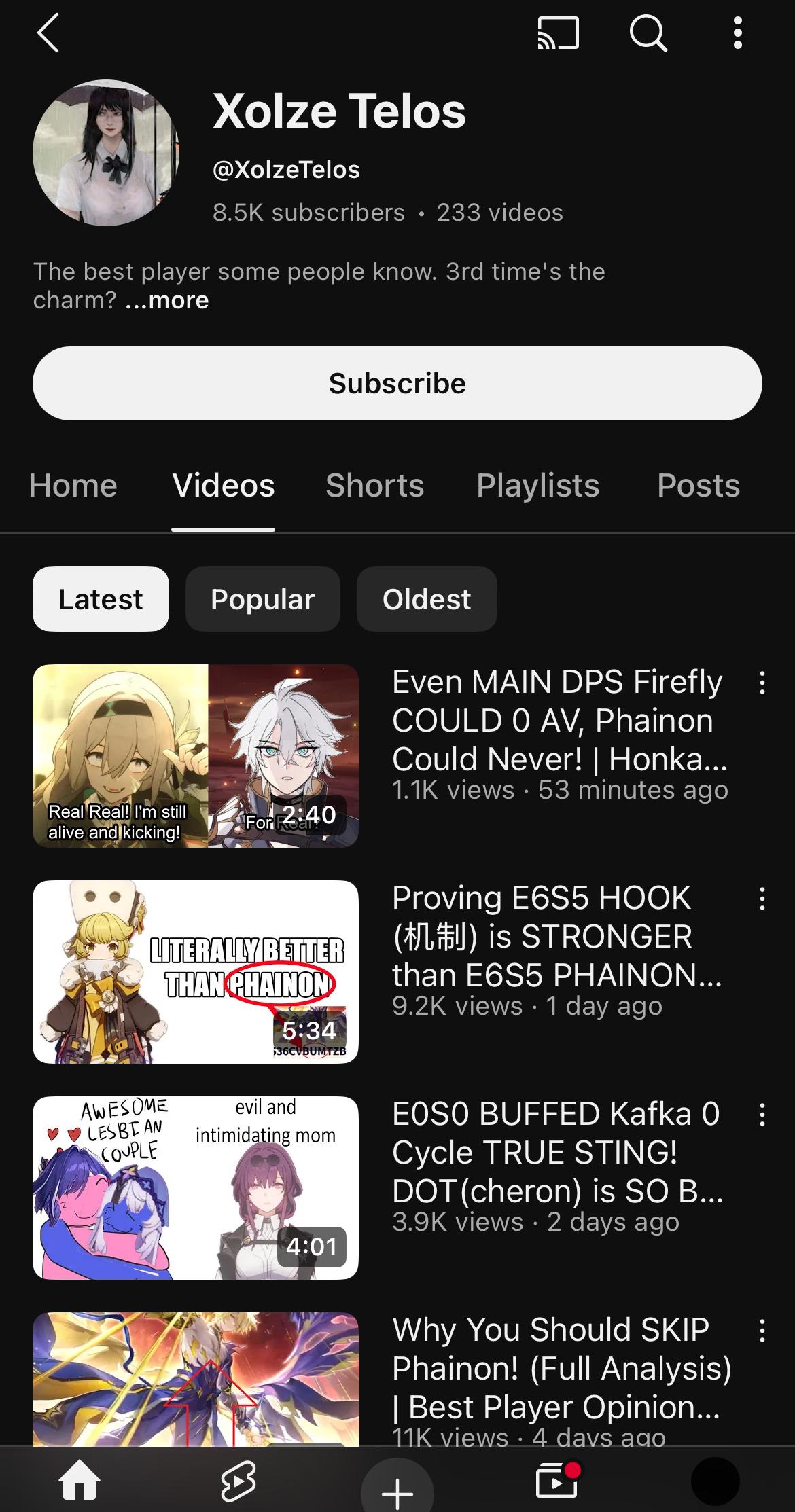Open the Shorts feed in bottom bar
Image resolution: width=795 pixels, height=1512 pixels.
point(238,1481)
